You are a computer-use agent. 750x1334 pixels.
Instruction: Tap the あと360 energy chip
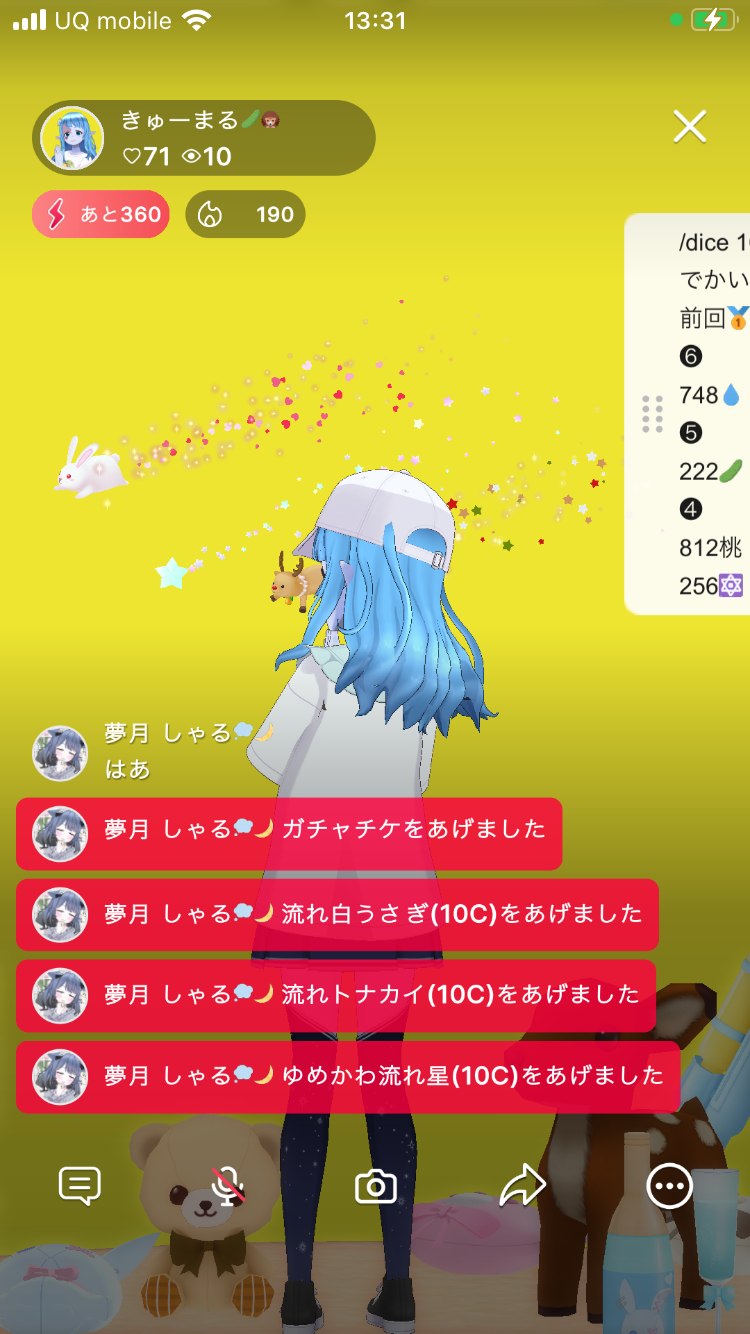click(x=101, y=214)
